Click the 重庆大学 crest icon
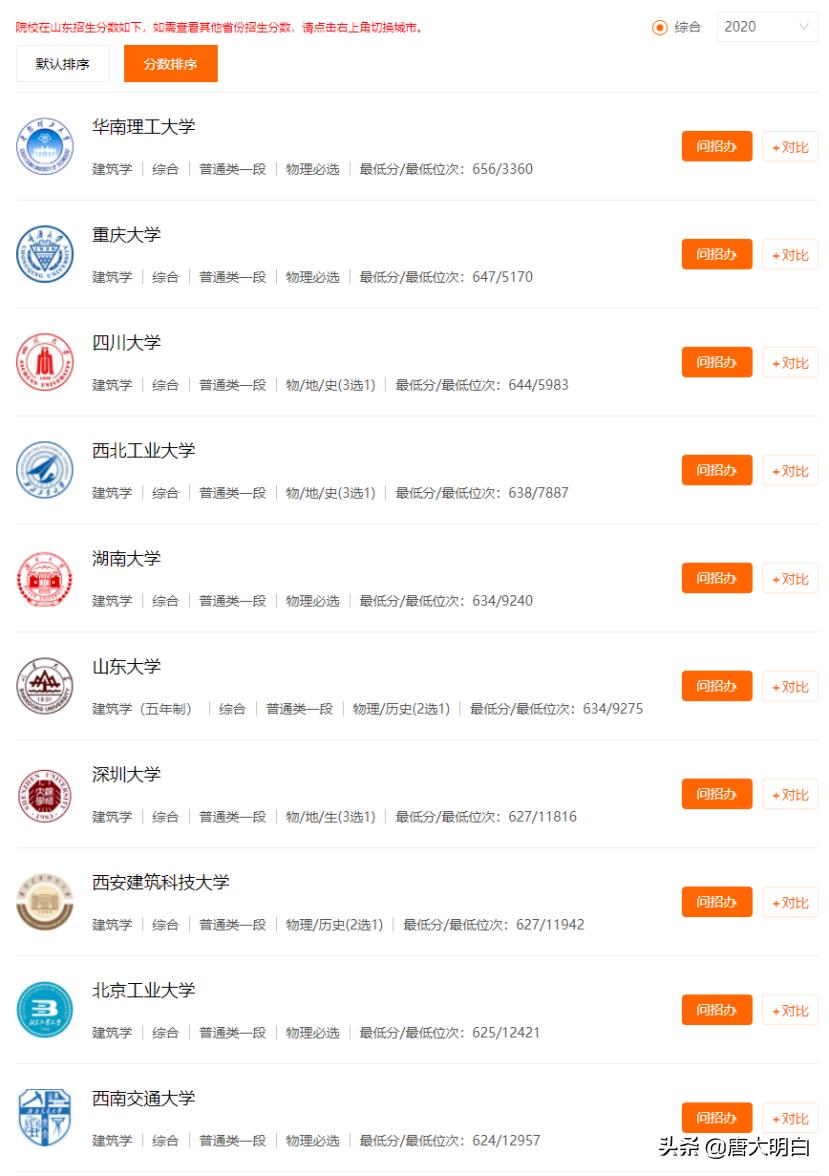The width and height of the screenshot is (829, 1176). point(44,254)
